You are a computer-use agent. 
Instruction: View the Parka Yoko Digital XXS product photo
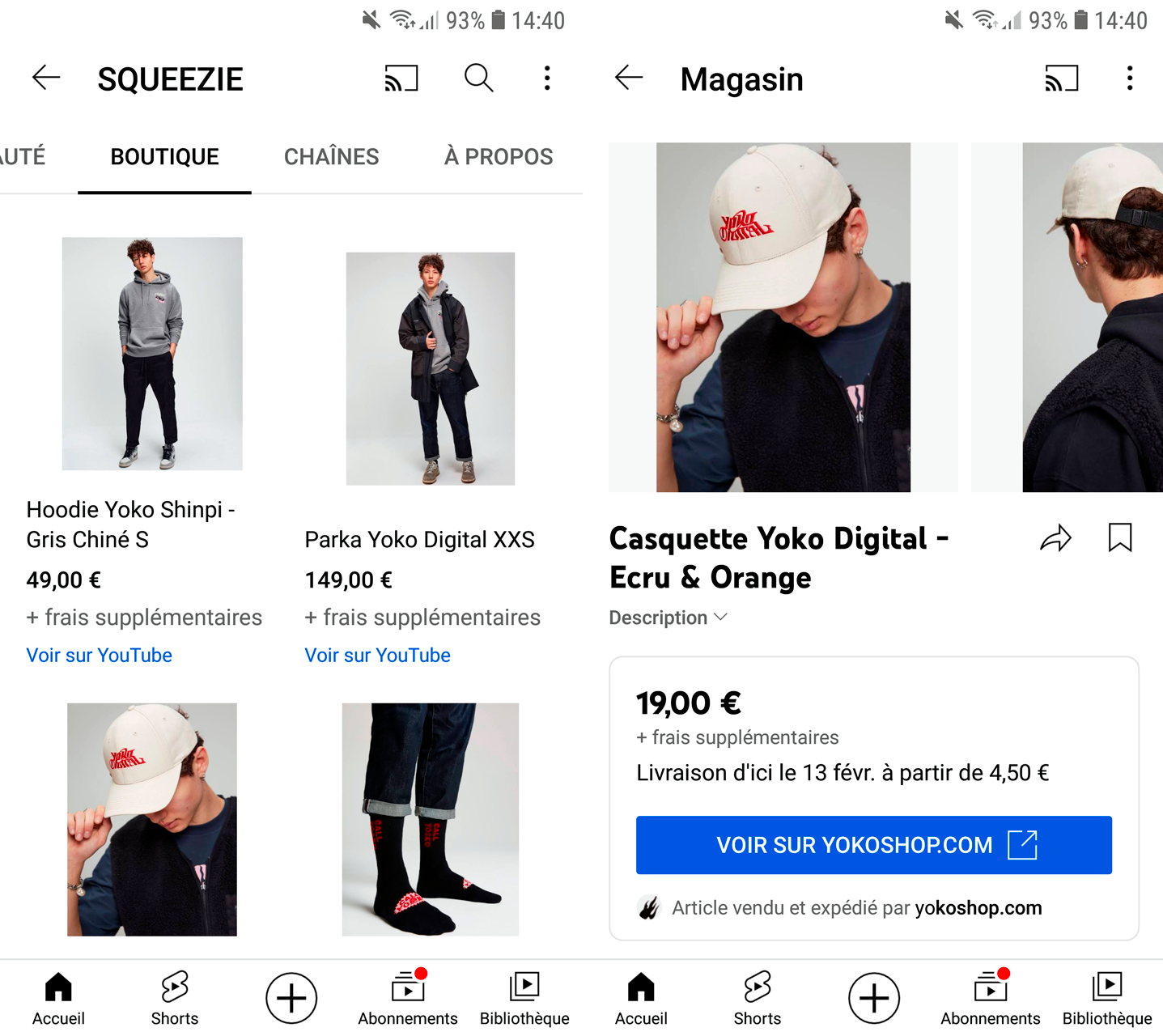(430, 368)
